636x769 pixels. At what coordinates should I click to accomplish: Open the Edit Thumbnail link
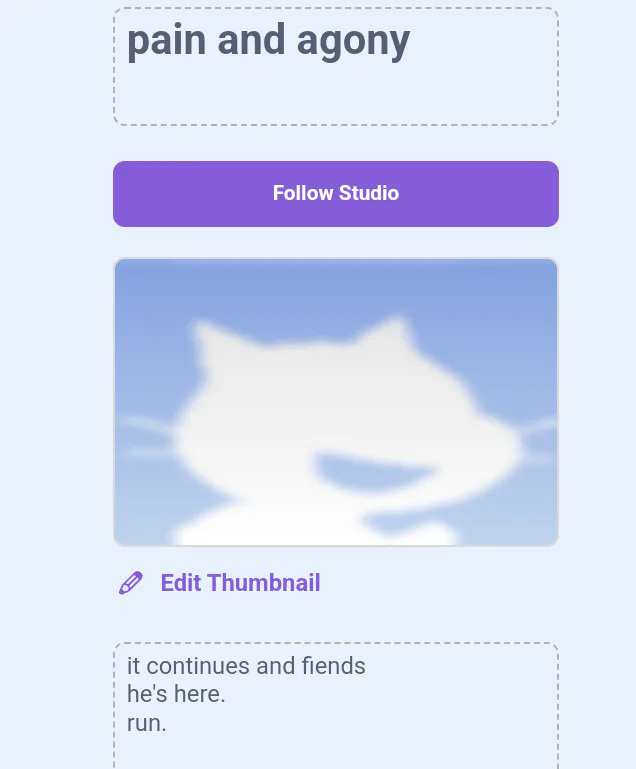pos(219,583)
